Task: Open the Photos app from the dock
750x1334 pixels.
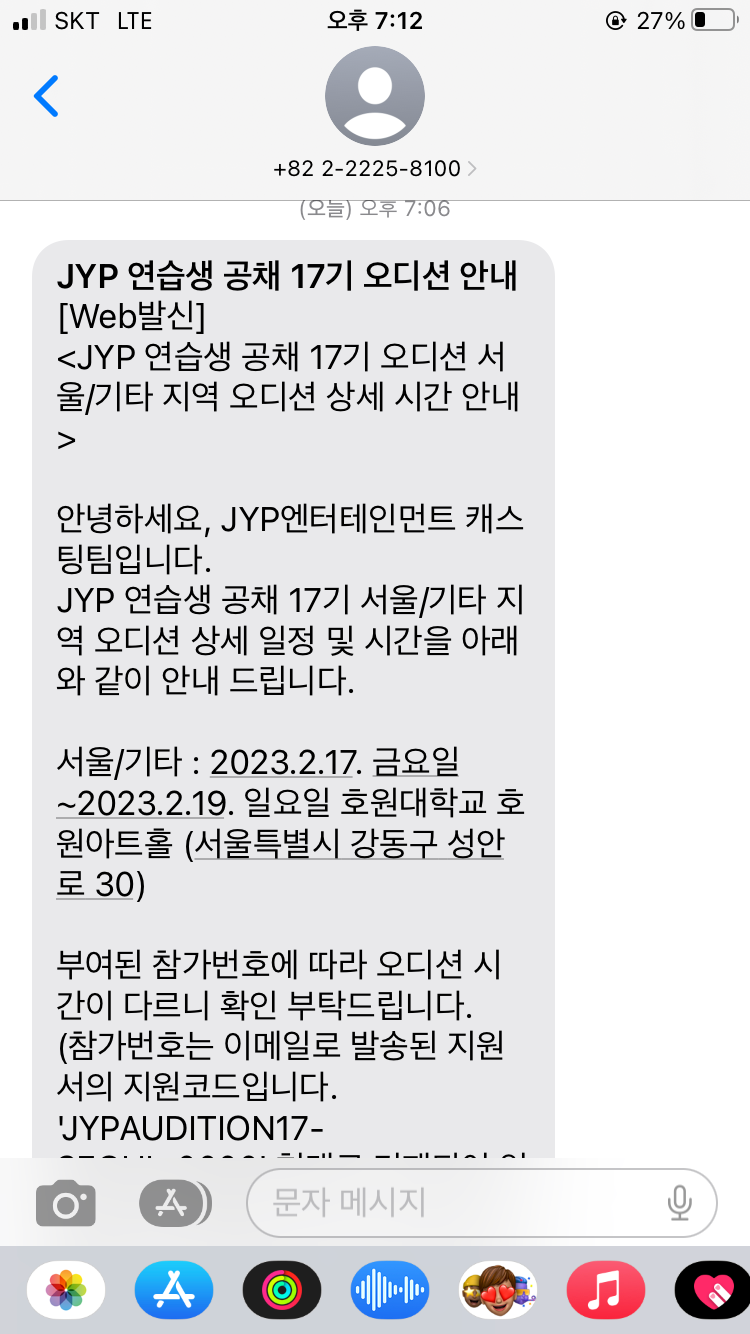Action: [65, 1290]
